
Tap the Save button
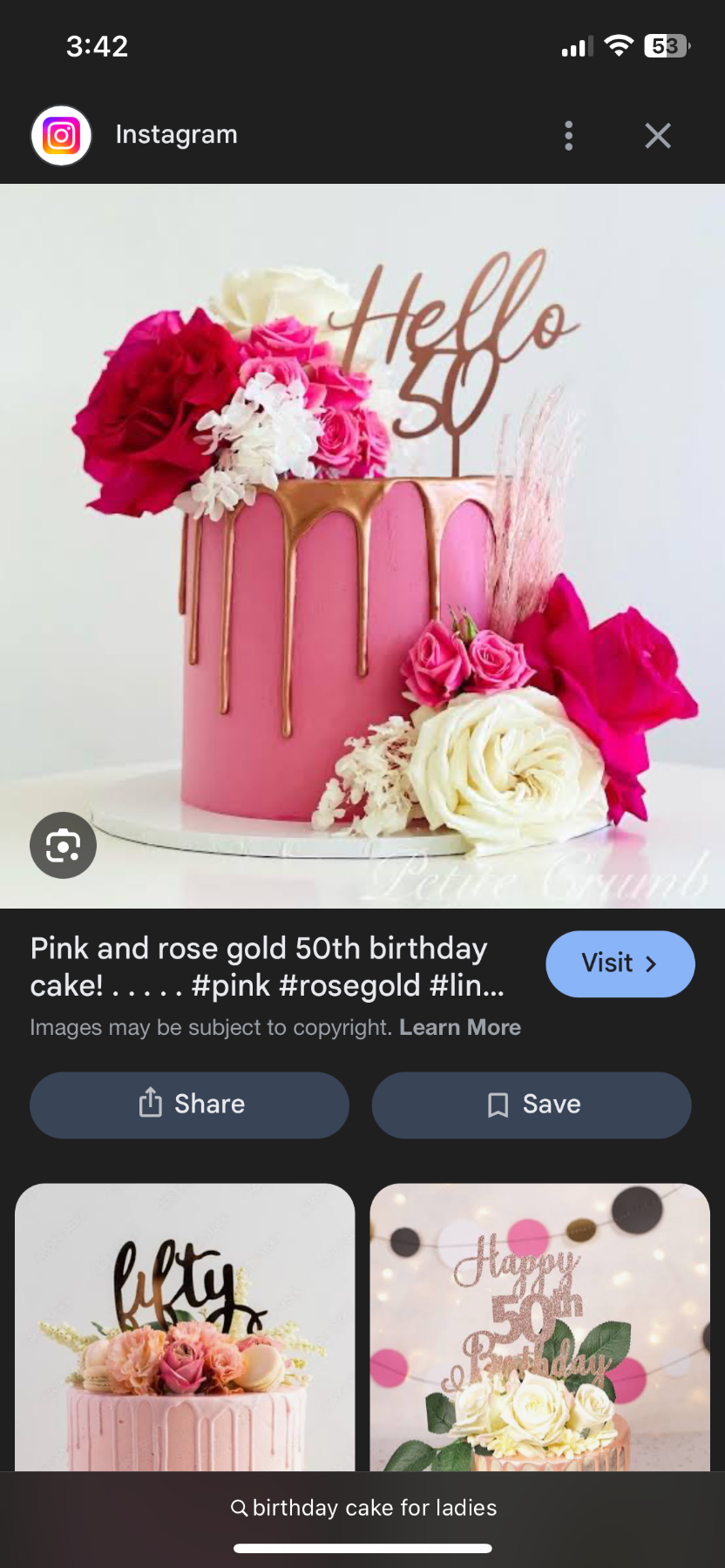pyautogui.click(x=531, y=1105)
